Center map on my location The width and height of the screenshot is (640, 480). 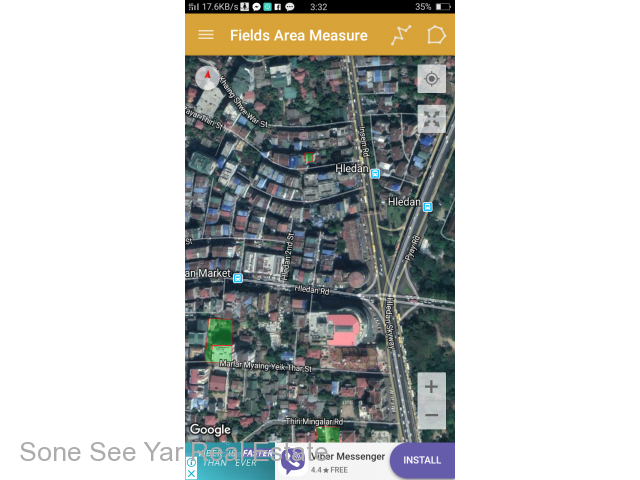[431, 79]
